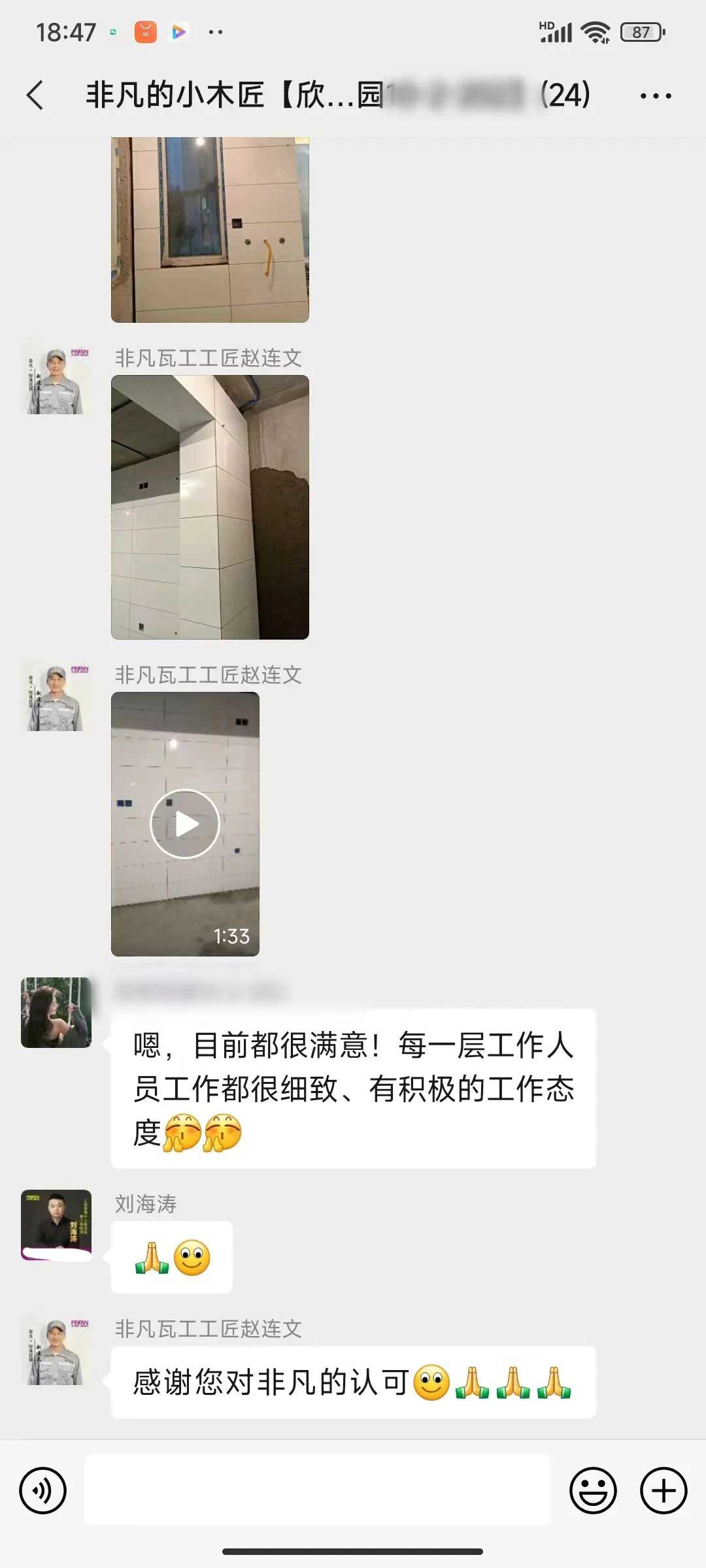The image size is (706, 1568).
Task: Open the satisfied customer's avatar profile
Action: point(56,1012)
